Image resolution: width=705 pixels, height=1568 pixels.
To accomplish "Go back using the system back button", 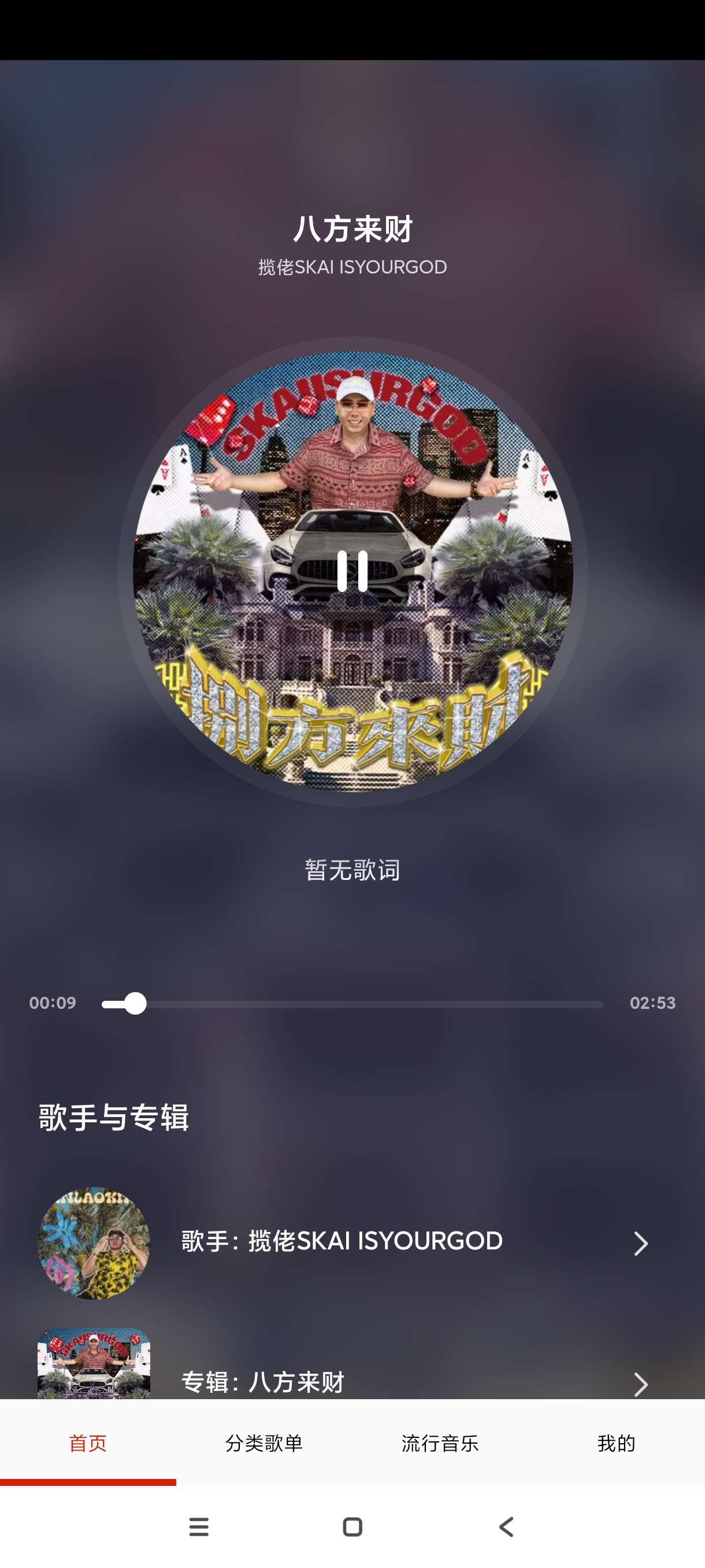I will pyautogui.click(x=506, y=1526).
